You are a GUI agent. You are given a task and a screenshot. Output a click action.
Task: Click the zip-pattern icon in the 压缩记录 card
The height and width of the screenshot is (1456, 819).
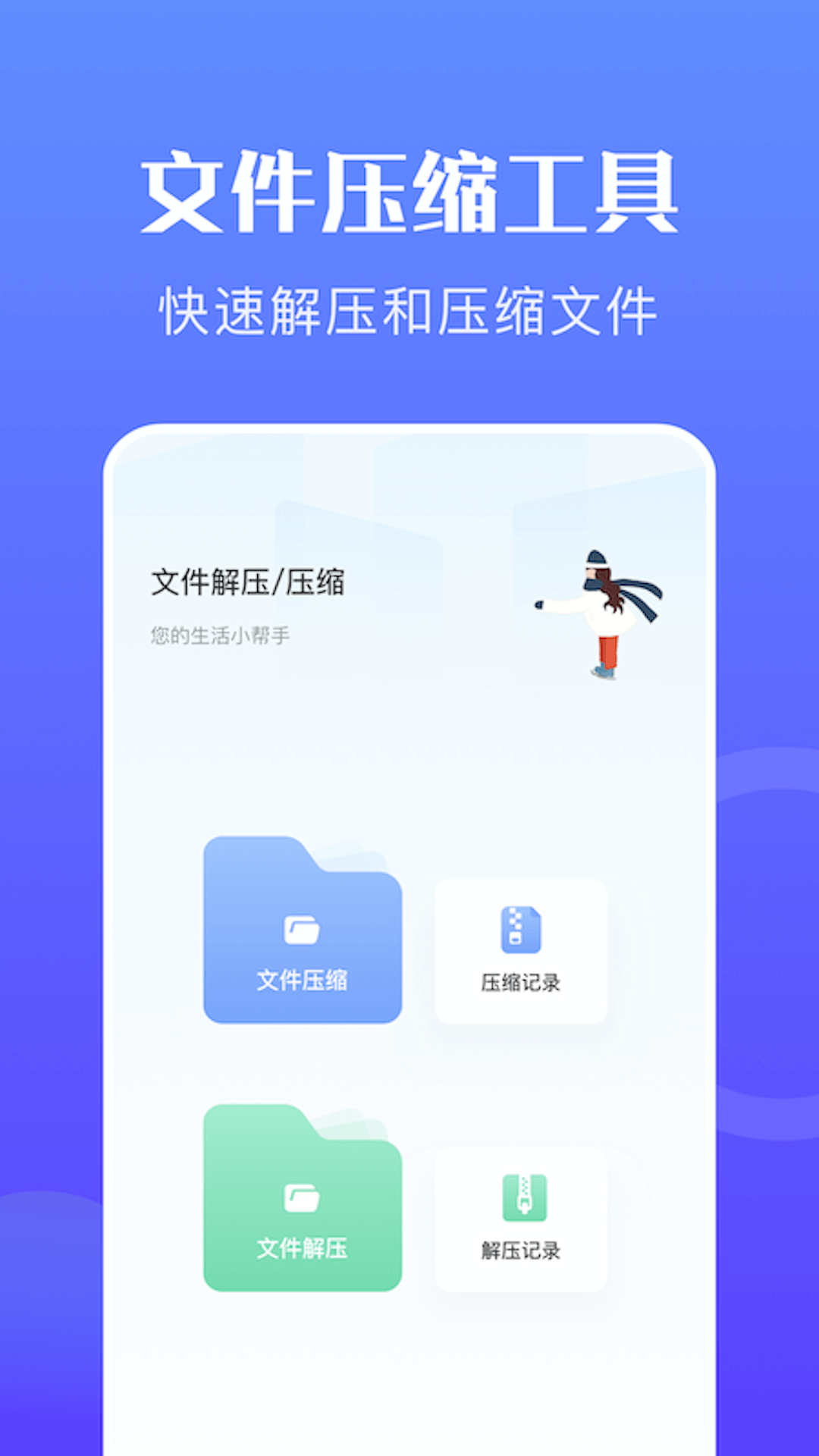520,927
